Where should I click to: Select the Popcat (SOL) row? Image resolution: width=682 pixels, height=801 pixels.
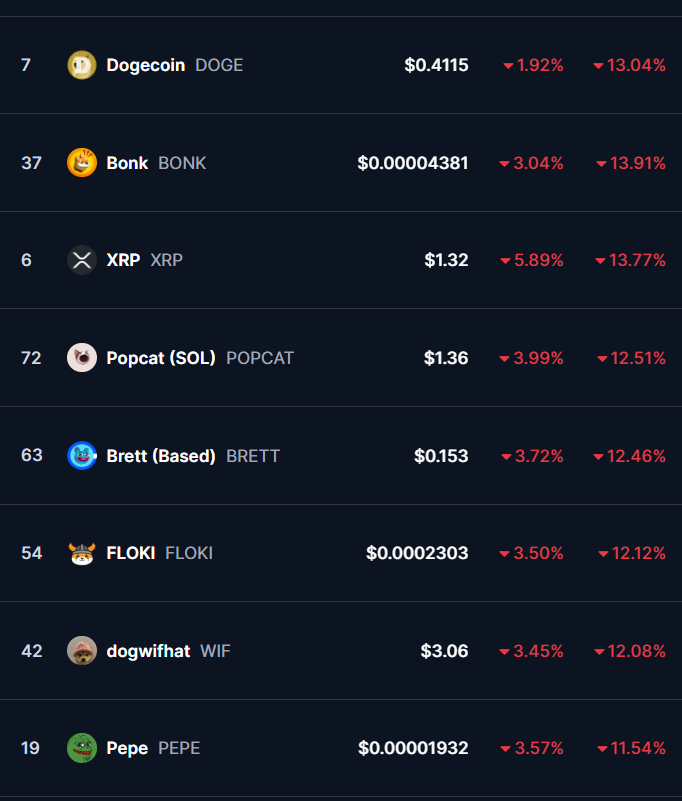pyautogui.click(x=161, y=358)
